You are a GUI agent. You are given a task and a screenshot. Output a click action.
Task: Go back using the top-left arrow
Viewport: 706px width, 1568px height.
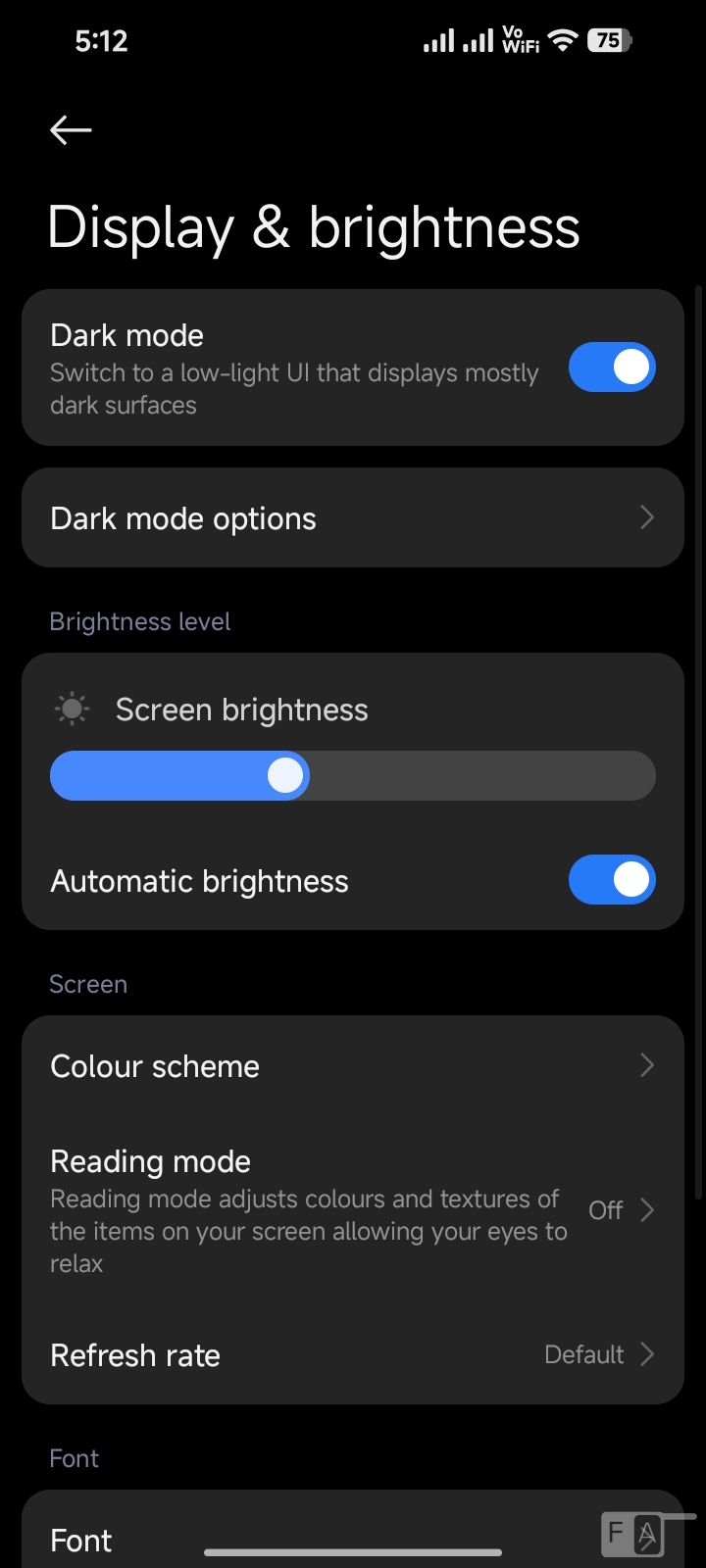coord(71,129)
